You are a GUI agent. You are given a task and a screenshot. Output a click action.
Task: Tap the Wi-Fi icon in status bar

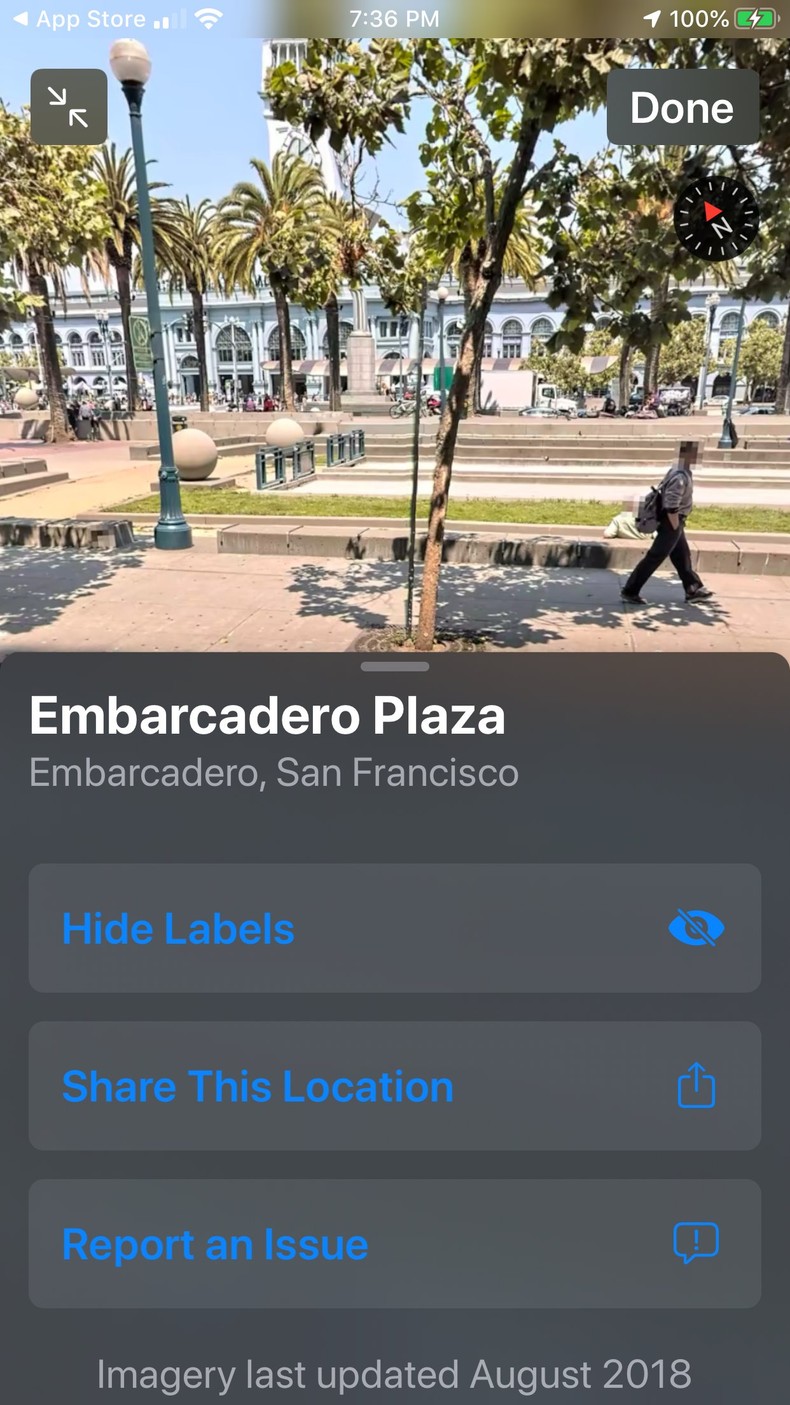(x=206, y=16)
